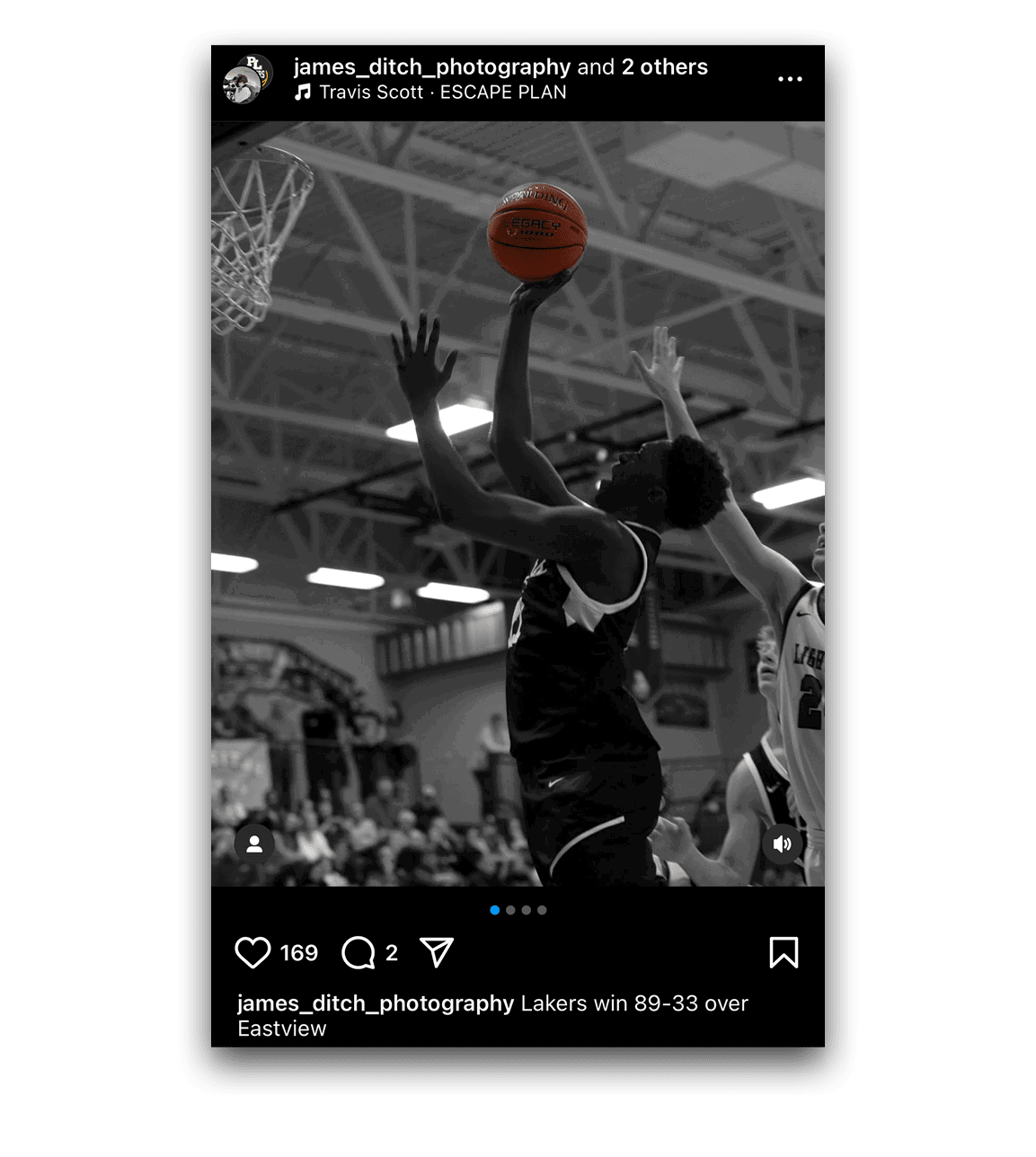Image resolution: width=1036 pixels, height=1157 pixels.
Task: Open james_ditch_photography from the caption
Action: point(375,1003)
